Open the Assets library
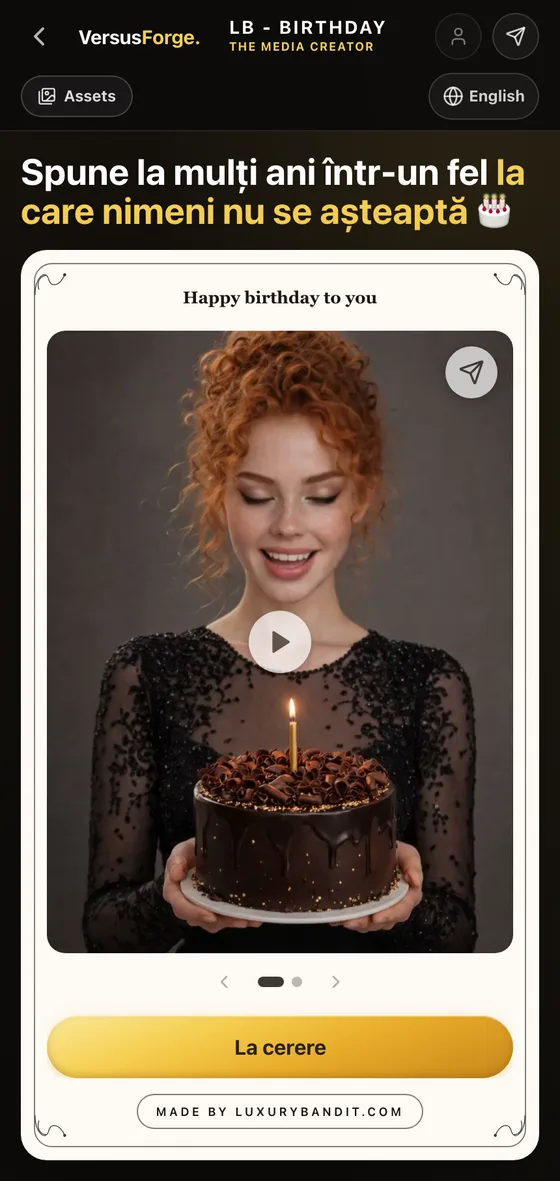Viewport: 560px width, 1181px height. [x=77, y=96]
